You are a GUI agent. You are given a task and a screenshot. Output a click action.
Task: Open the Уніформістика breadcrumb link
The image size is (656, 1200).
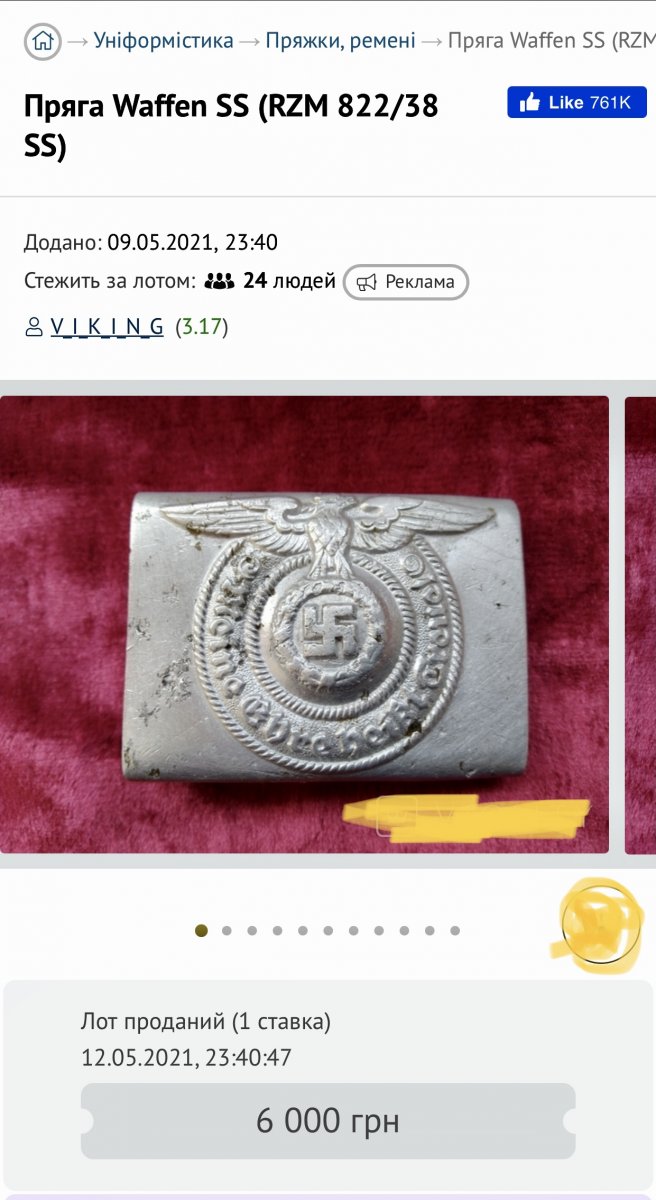[164, 41]
